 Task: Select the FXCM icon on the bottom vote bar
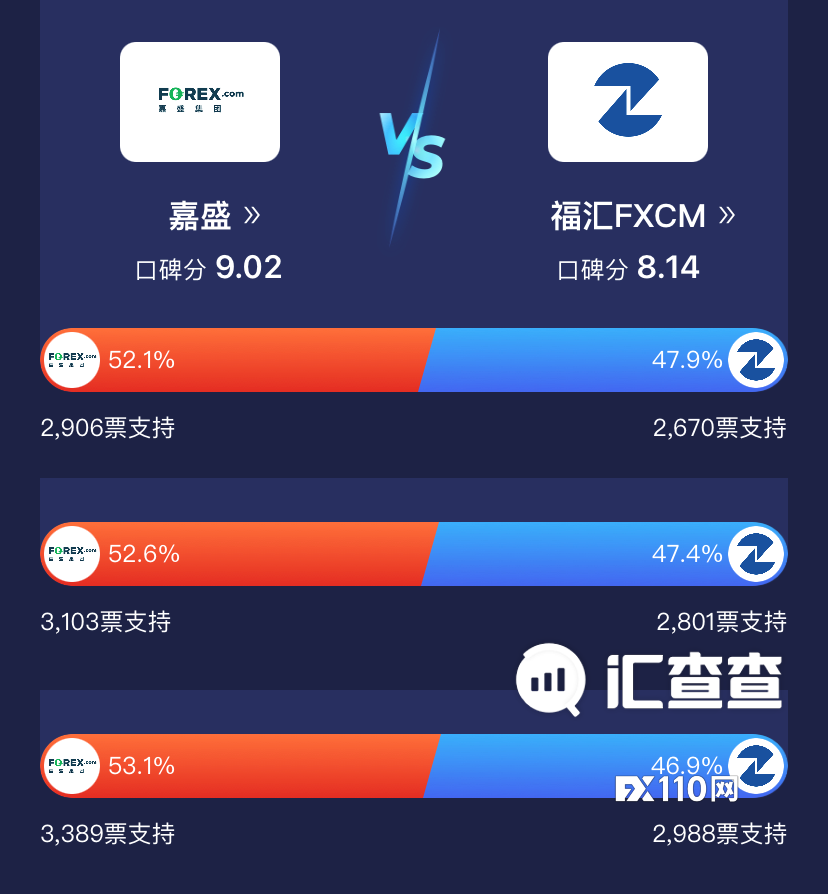pyautogui.click(x=758, y=766)
